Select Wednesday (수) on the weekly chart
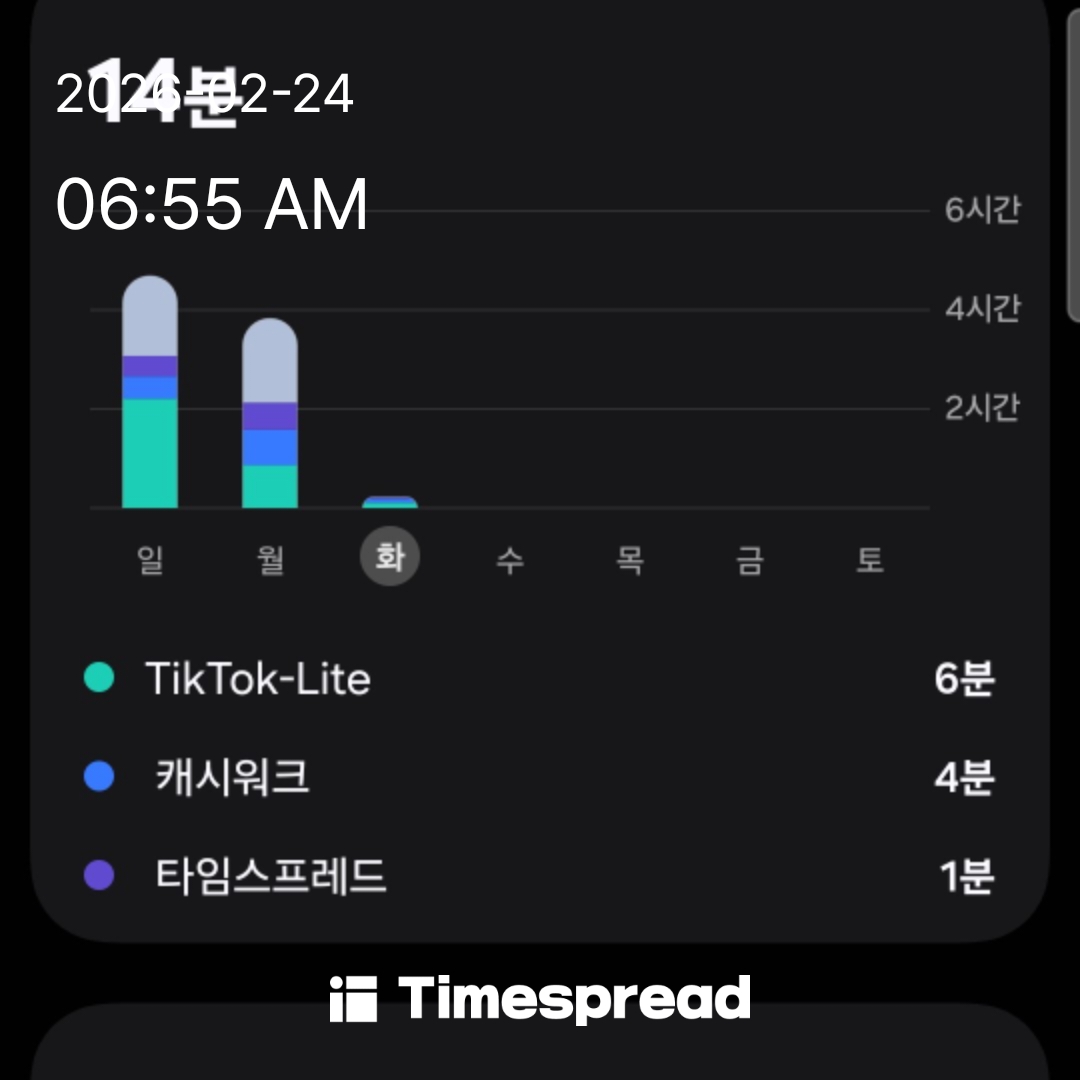Image resolution: width=1080 pixels, height=1080 pixels. click(x=510, y=559)
